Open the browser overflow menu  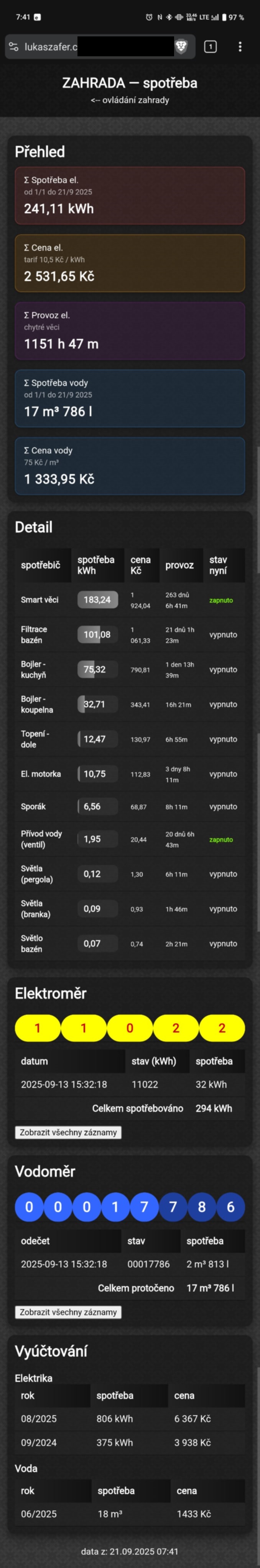coord(240,47)
